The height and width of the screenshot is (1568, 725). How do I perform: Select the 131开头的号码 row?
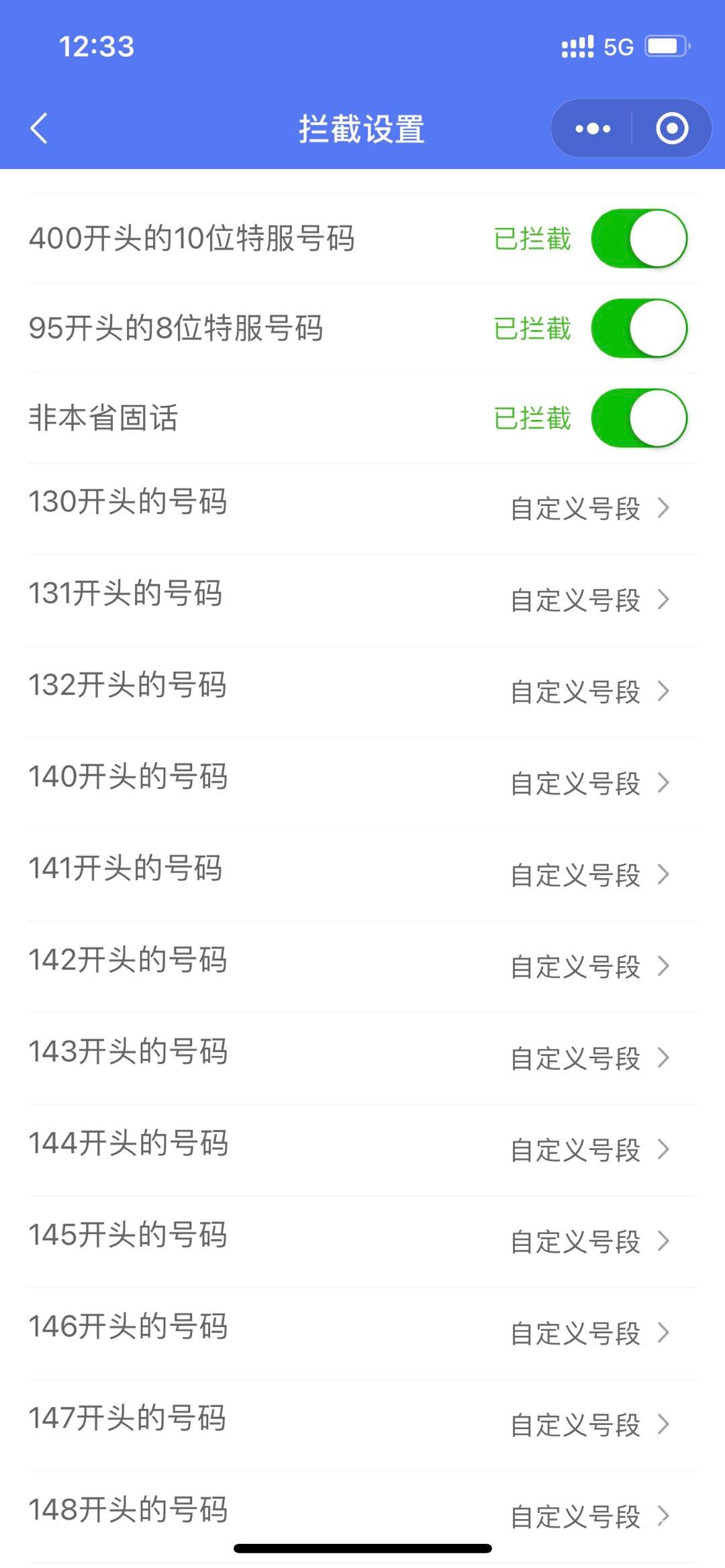(x=362, y=599)
